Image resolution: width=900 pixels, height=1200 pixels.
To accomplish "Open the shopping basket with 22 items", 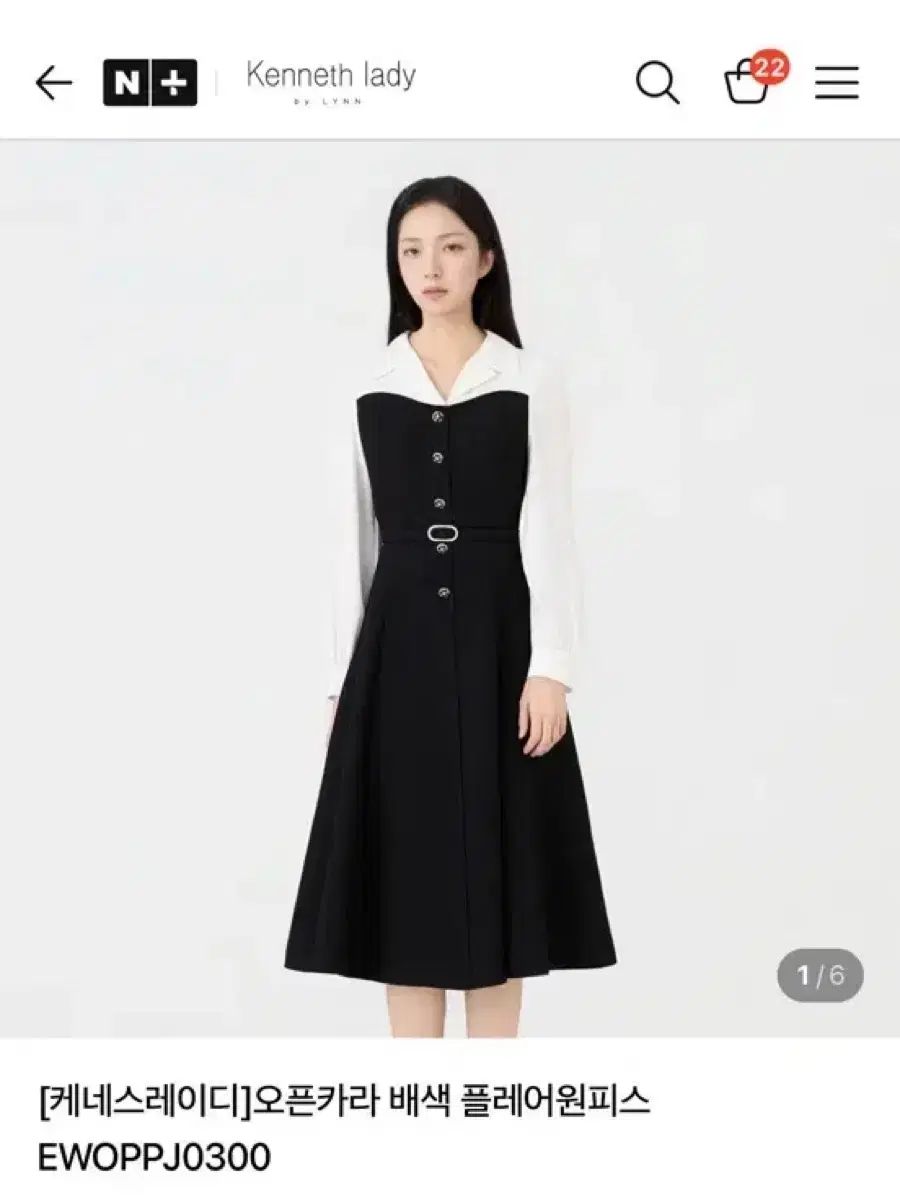I will pyautogui.click(x=748, y=83).
